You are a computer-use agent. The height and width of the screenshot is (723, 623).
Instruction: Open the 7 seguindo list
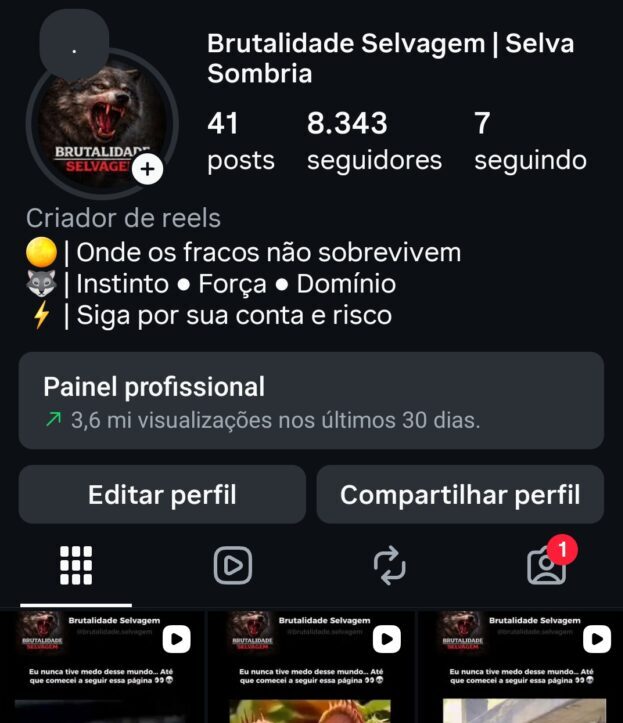530,141
